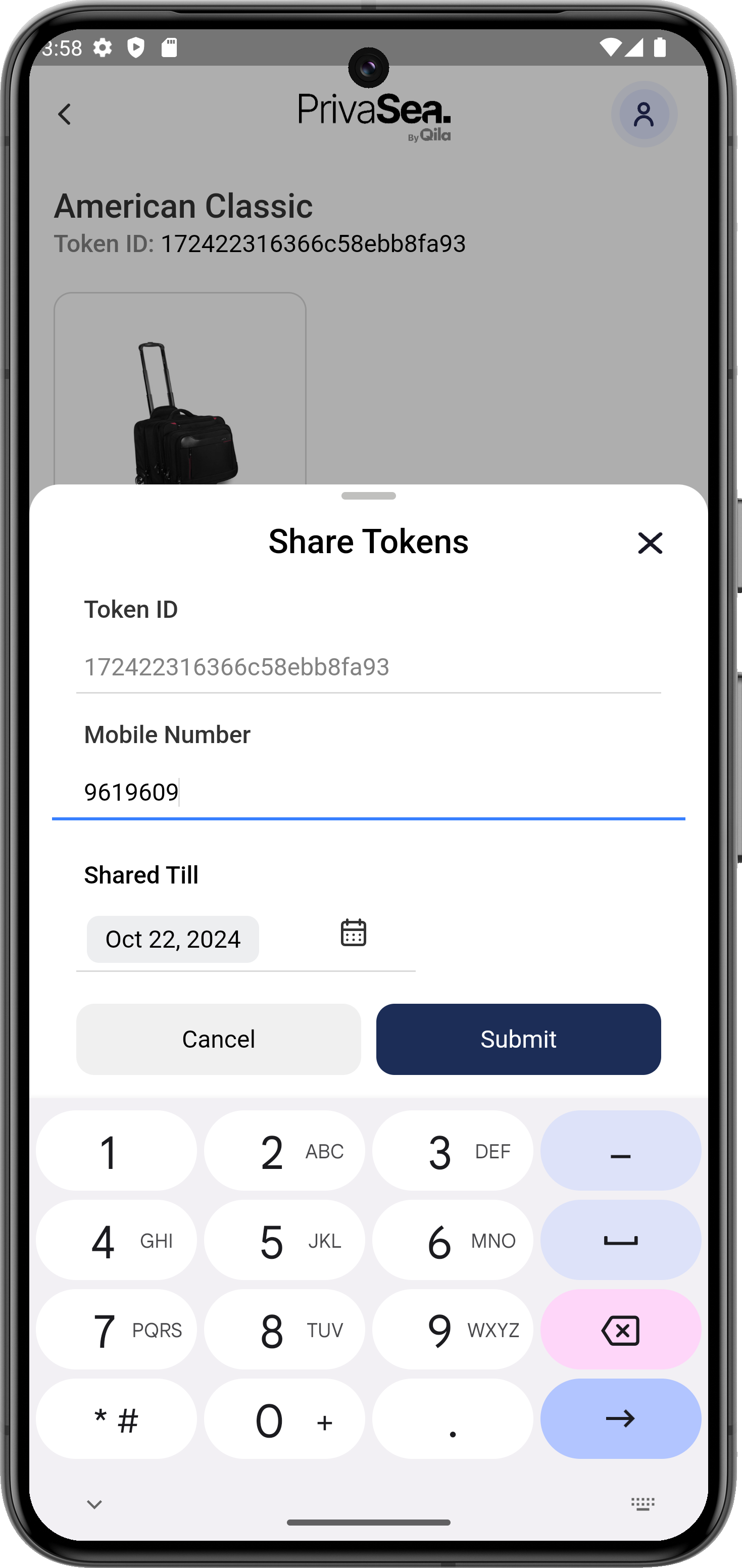Submit the share token form
742x1568 pixels.
[x=518, y=1039]
